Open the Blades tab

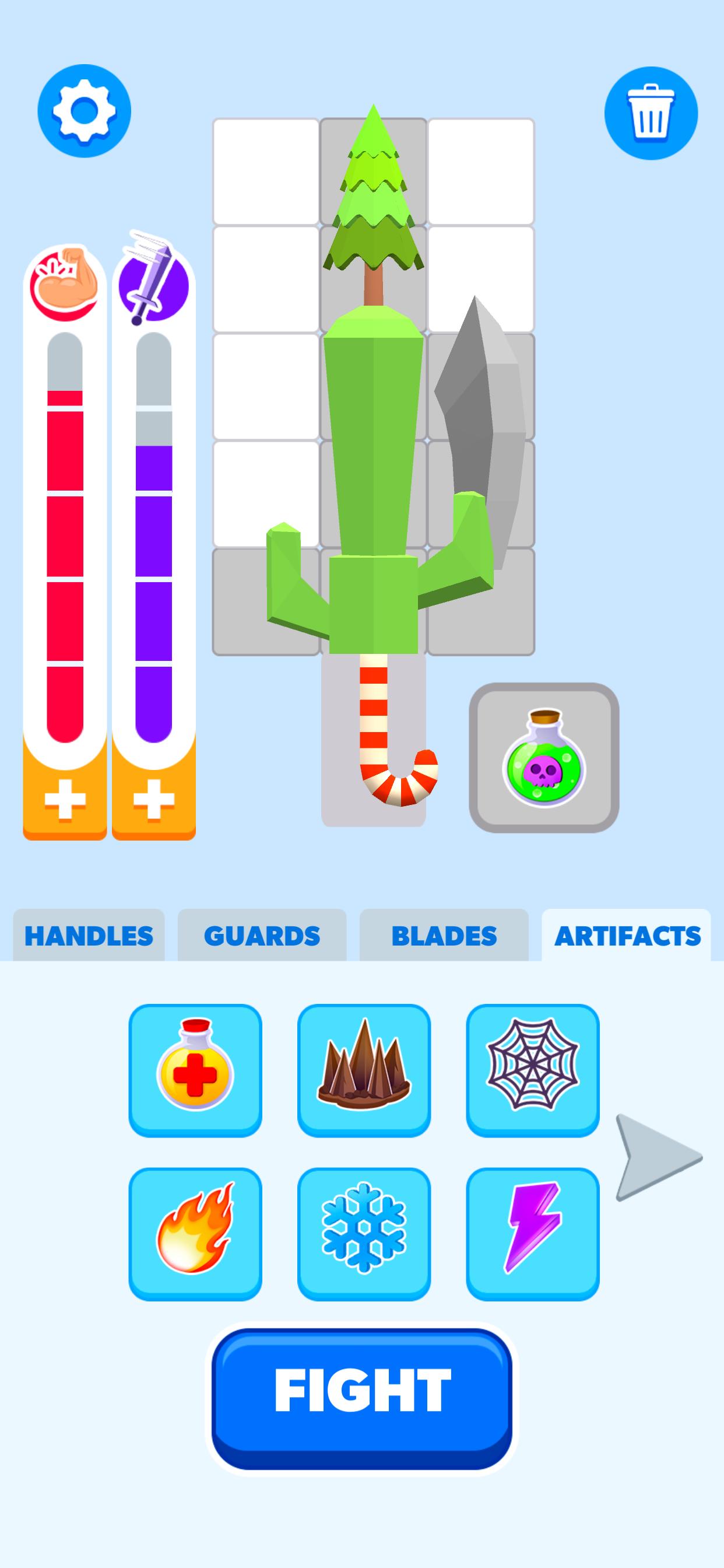pyautogui.click(x=444, y=936)
